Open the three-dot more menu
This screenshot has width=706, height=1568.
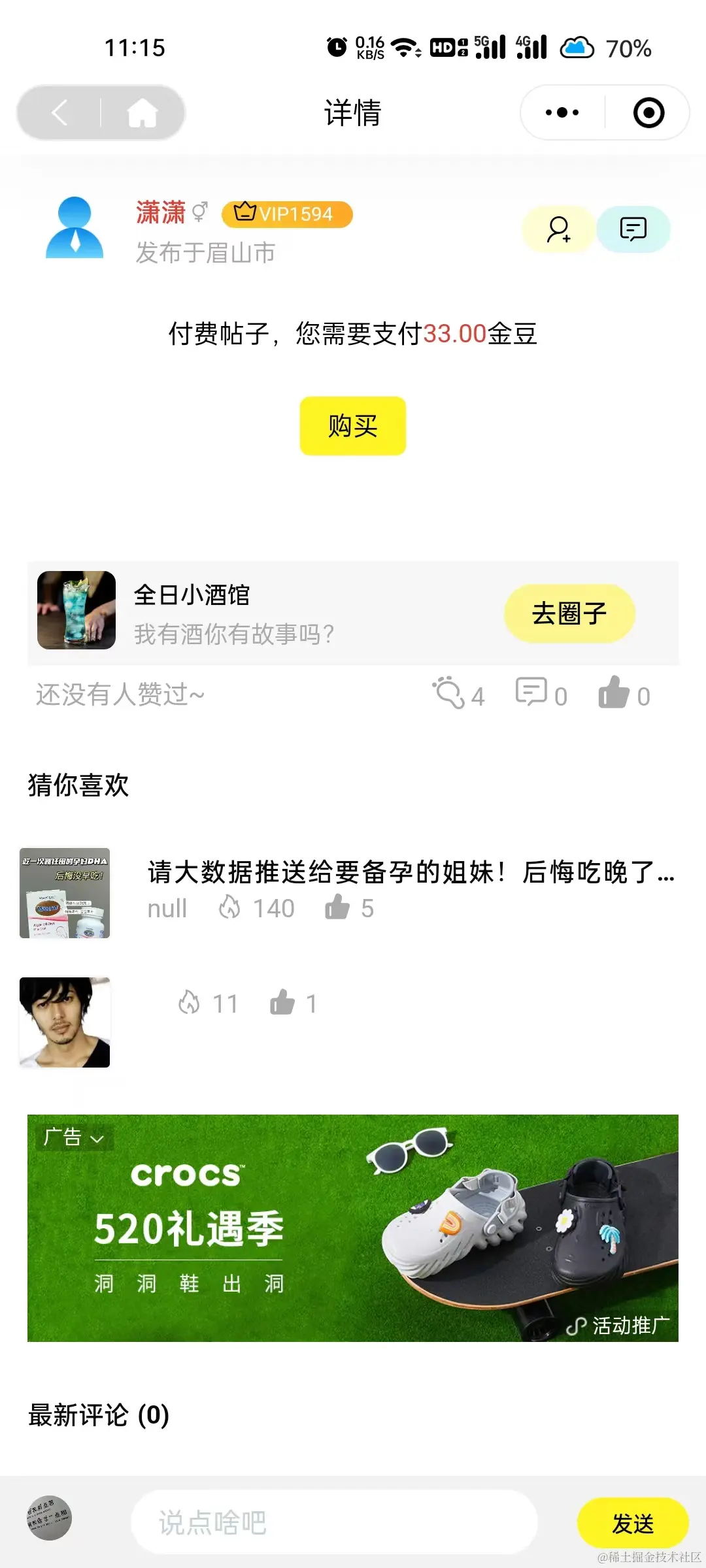562,113
